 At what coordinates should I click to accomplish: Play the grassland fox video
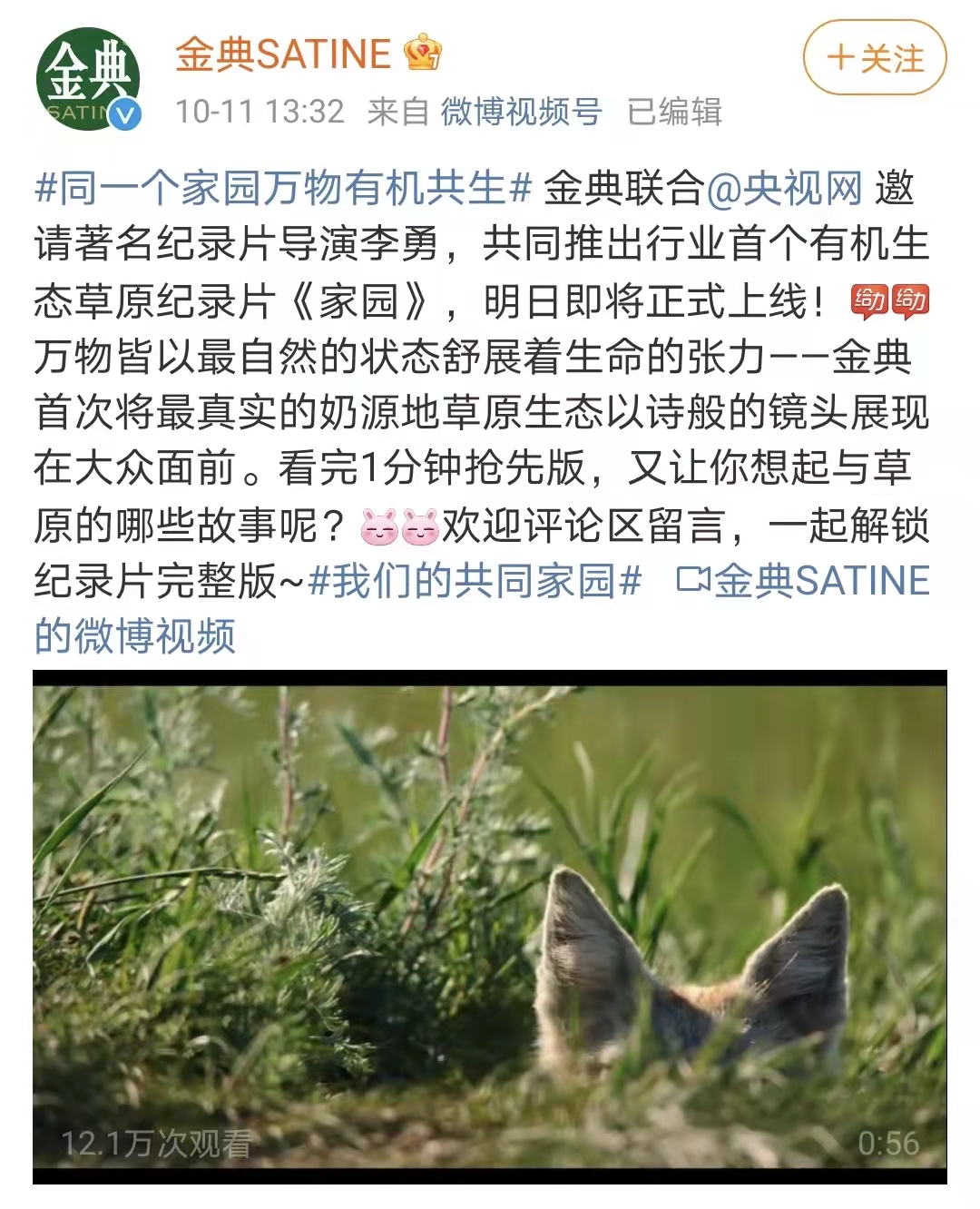tap(490, 926)
